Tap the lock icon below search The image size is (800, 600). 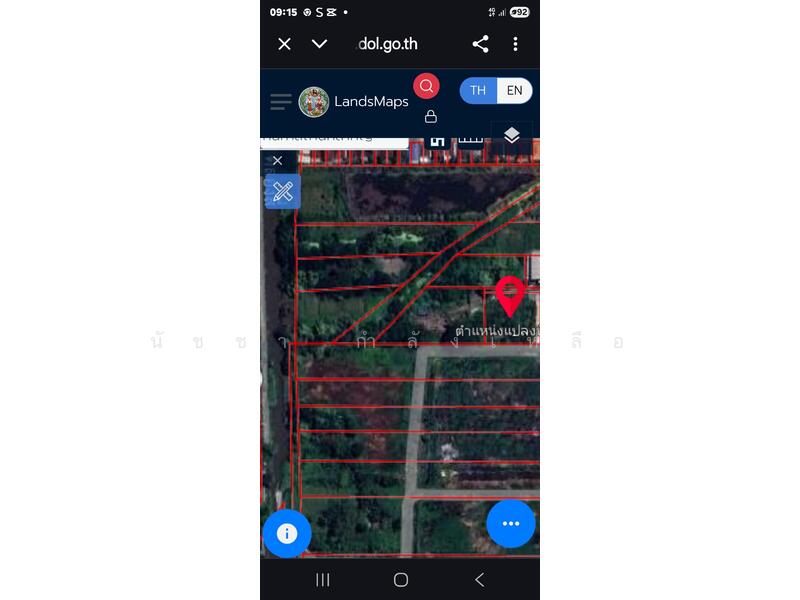point(431,116)
